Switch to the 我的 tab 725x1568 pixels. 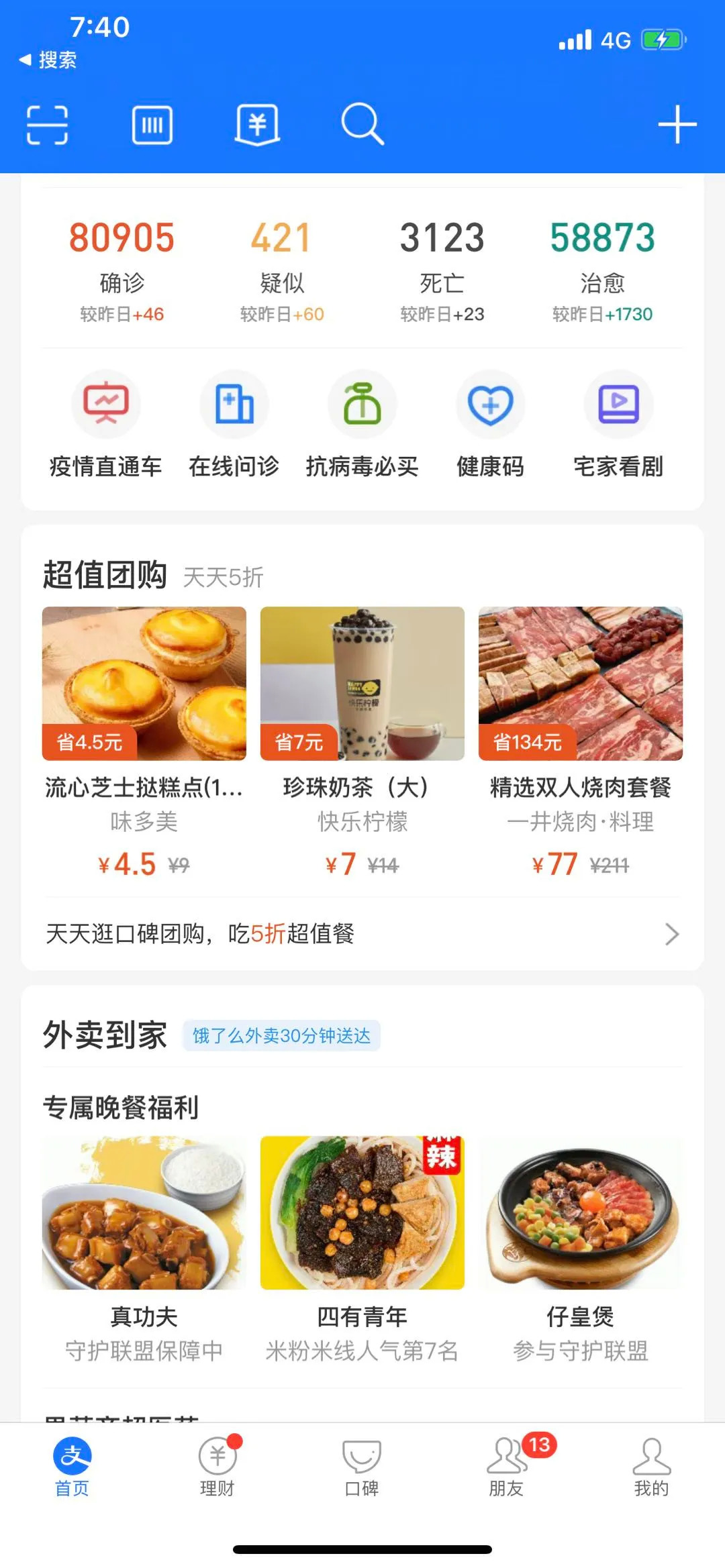[651, 1469]
